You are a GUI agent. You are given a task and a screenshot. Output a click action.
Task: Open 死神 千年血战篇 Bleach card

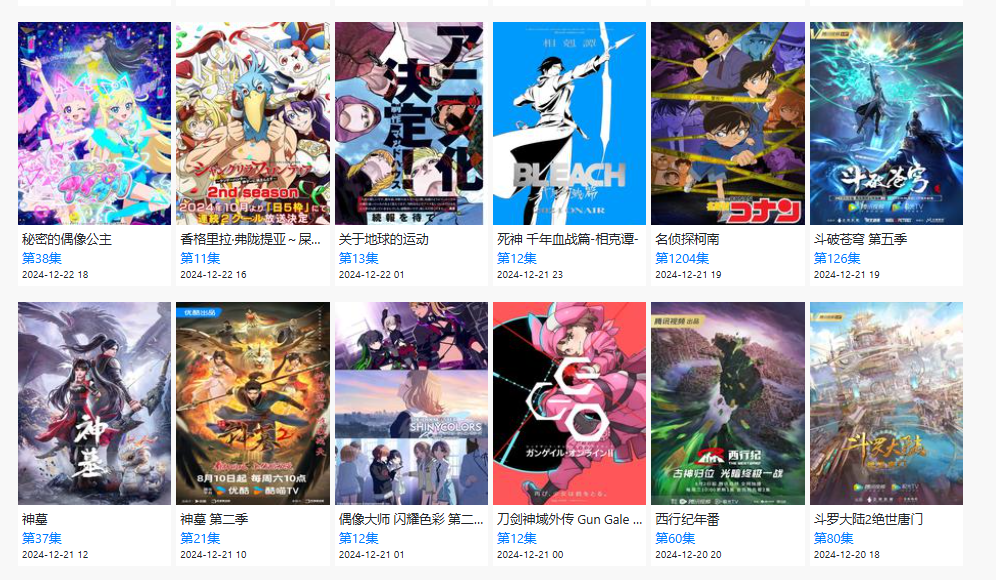(x=569, y=125)
